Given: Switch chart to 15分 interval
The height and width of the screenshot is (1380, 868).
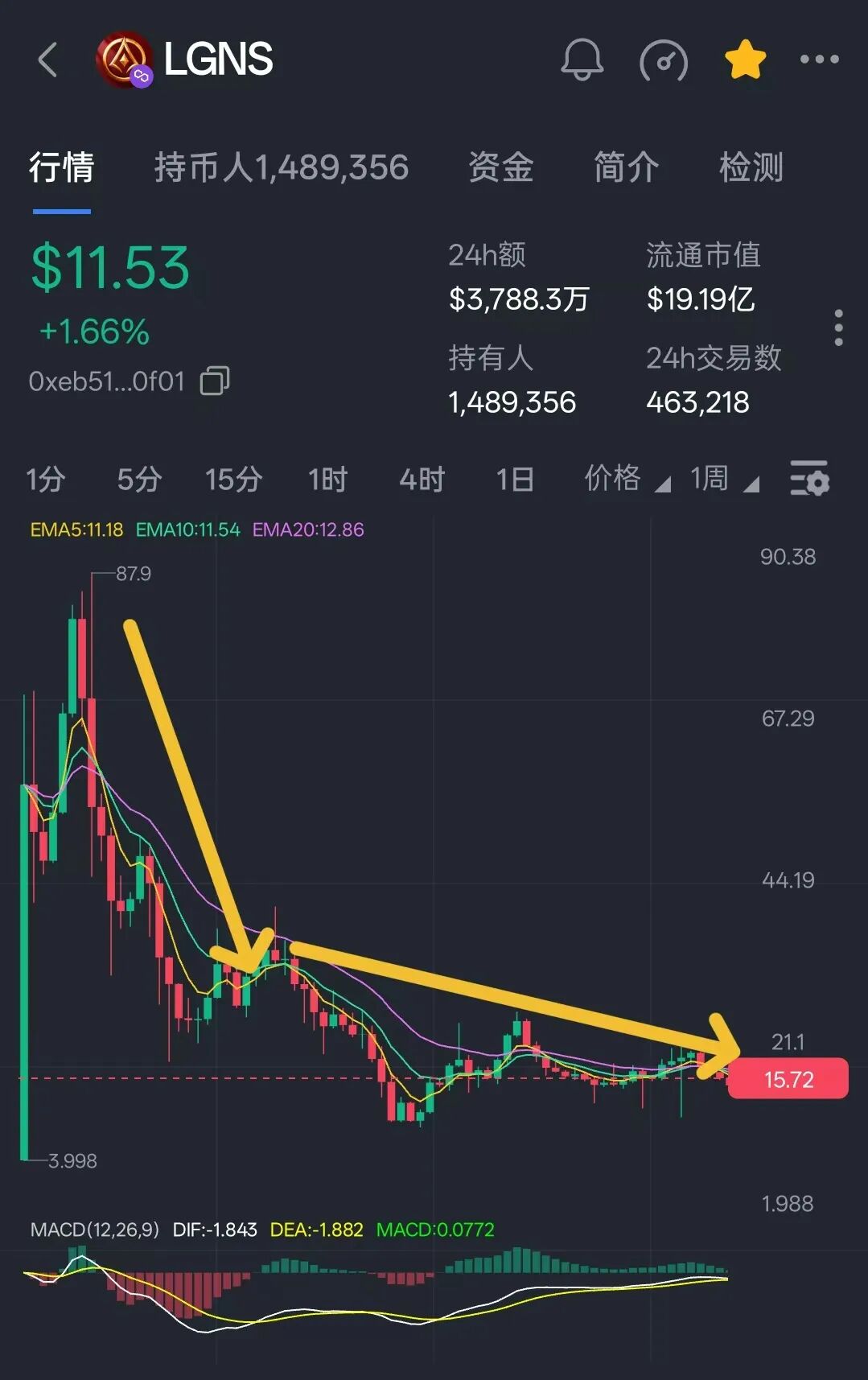Looking at the screenshot, I should point(233,480).
